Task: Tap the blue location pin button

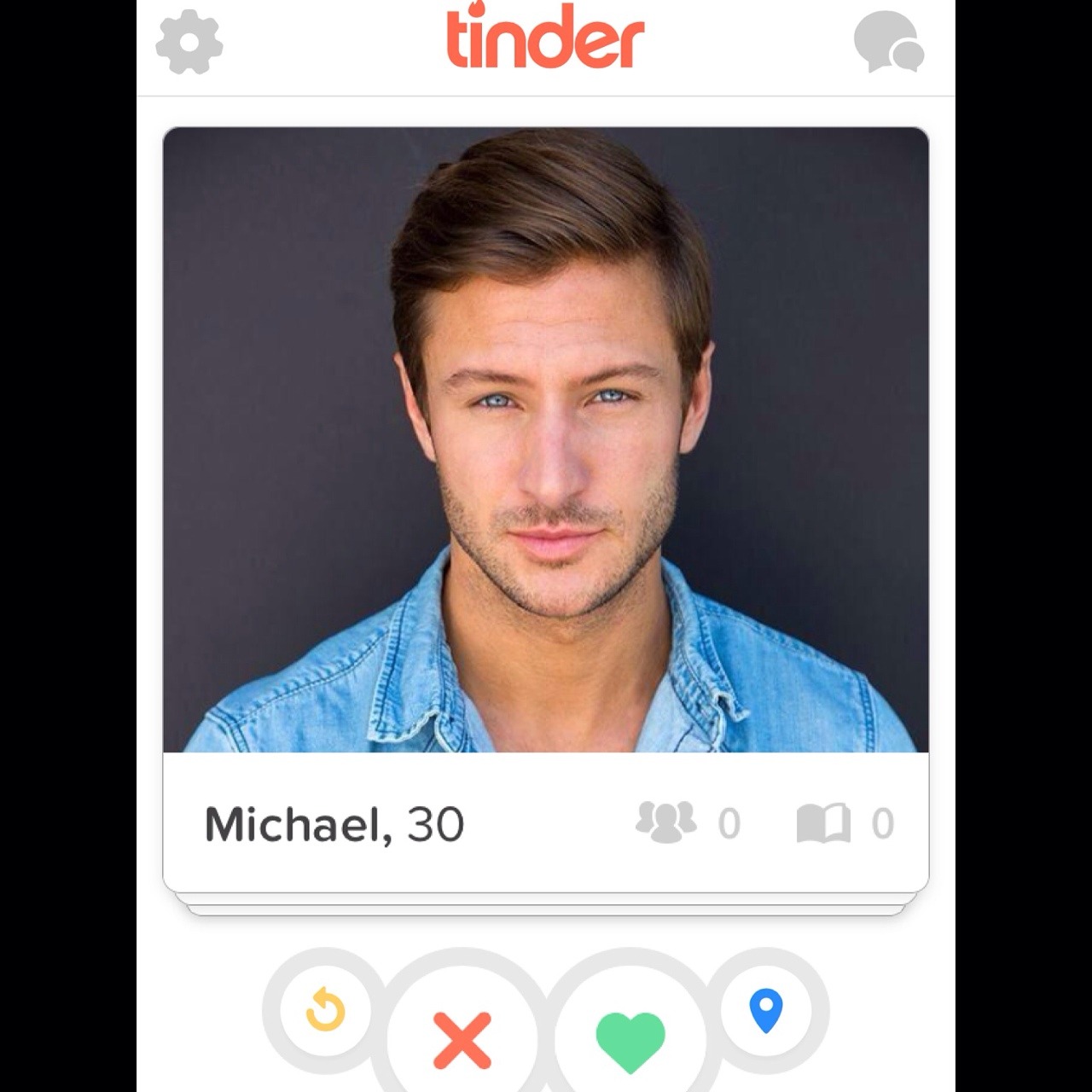Action: point(765,1010)
